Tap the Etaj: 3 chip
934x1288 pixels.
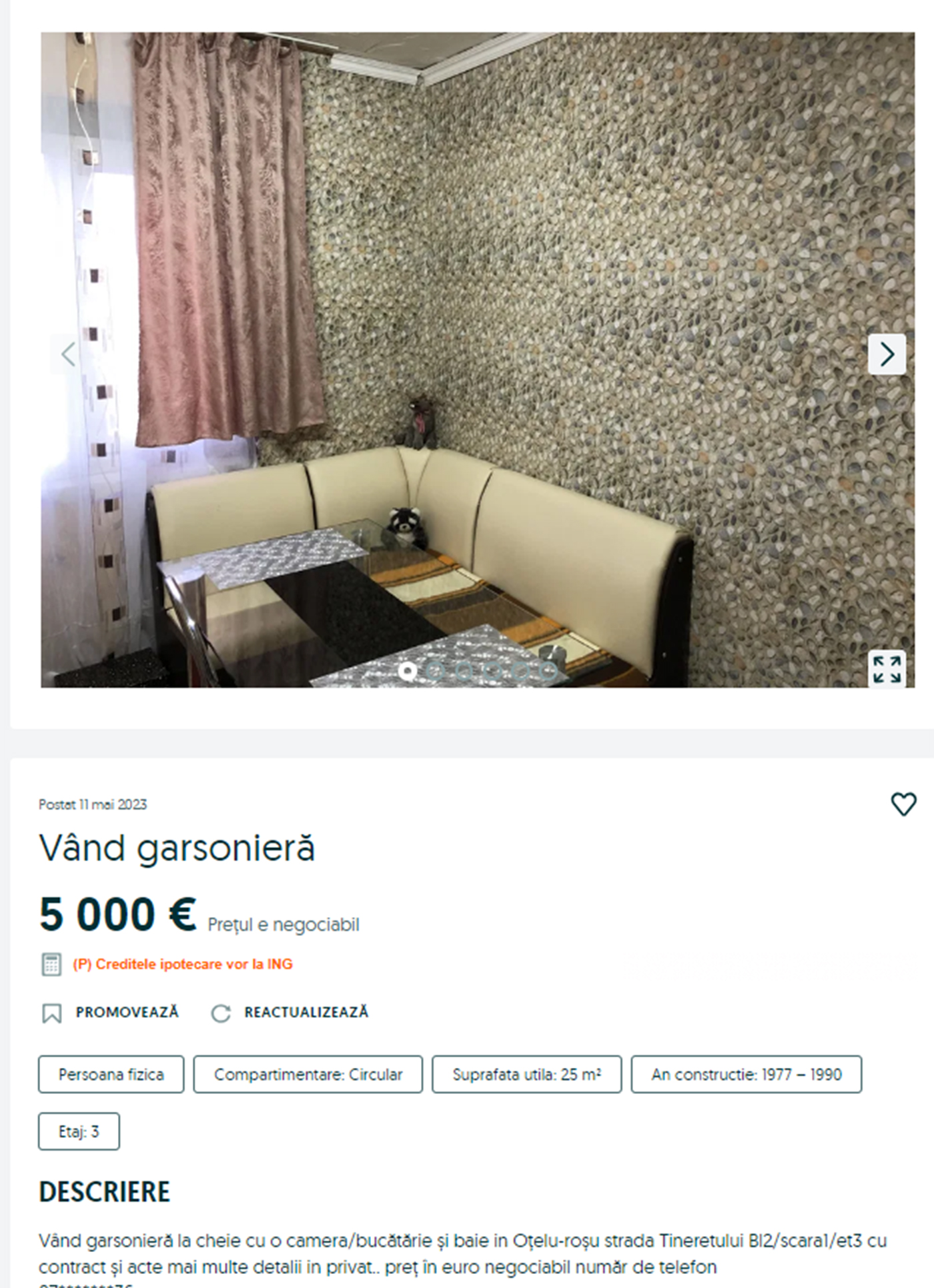(x=79, y=1131)
